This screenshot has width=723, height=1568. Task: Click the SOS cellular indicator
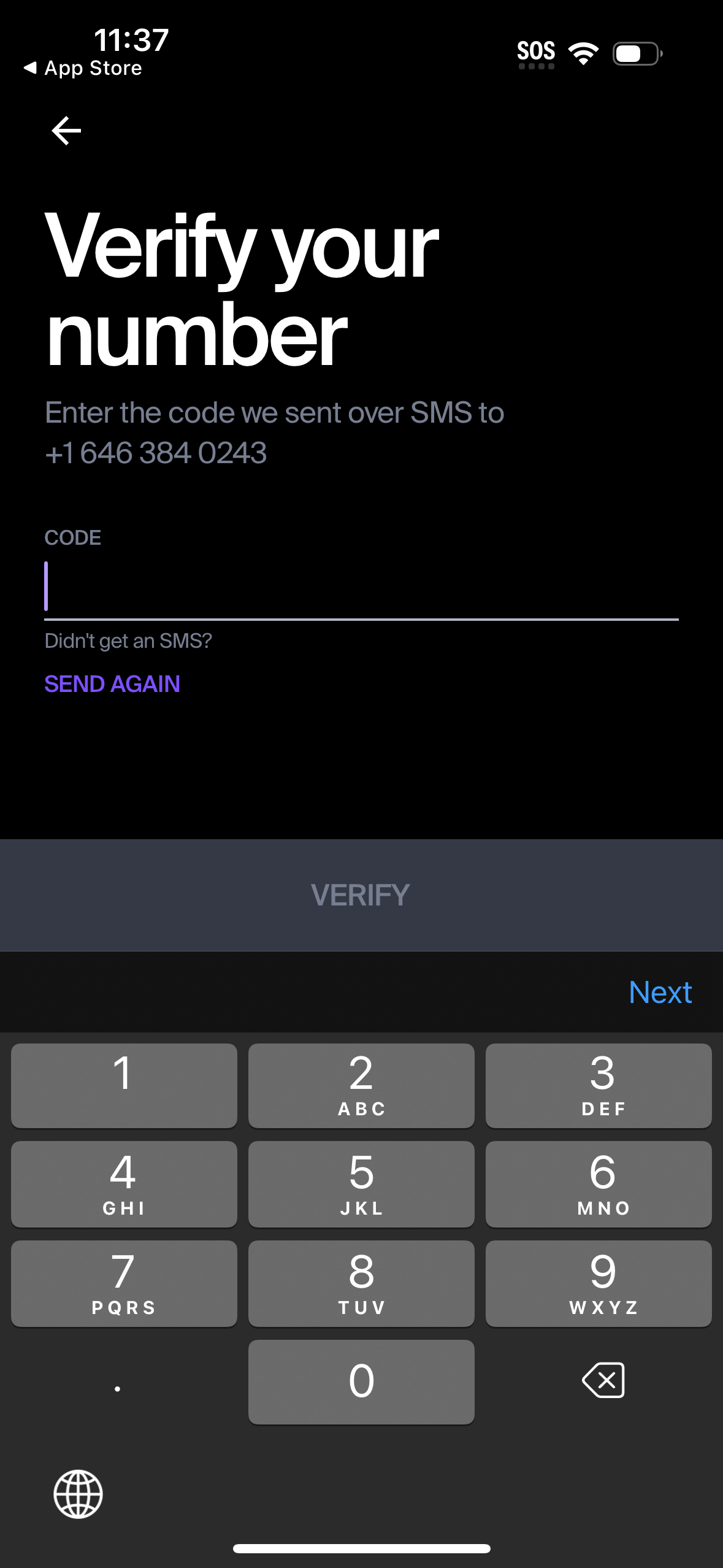click(x=536, y=51)
